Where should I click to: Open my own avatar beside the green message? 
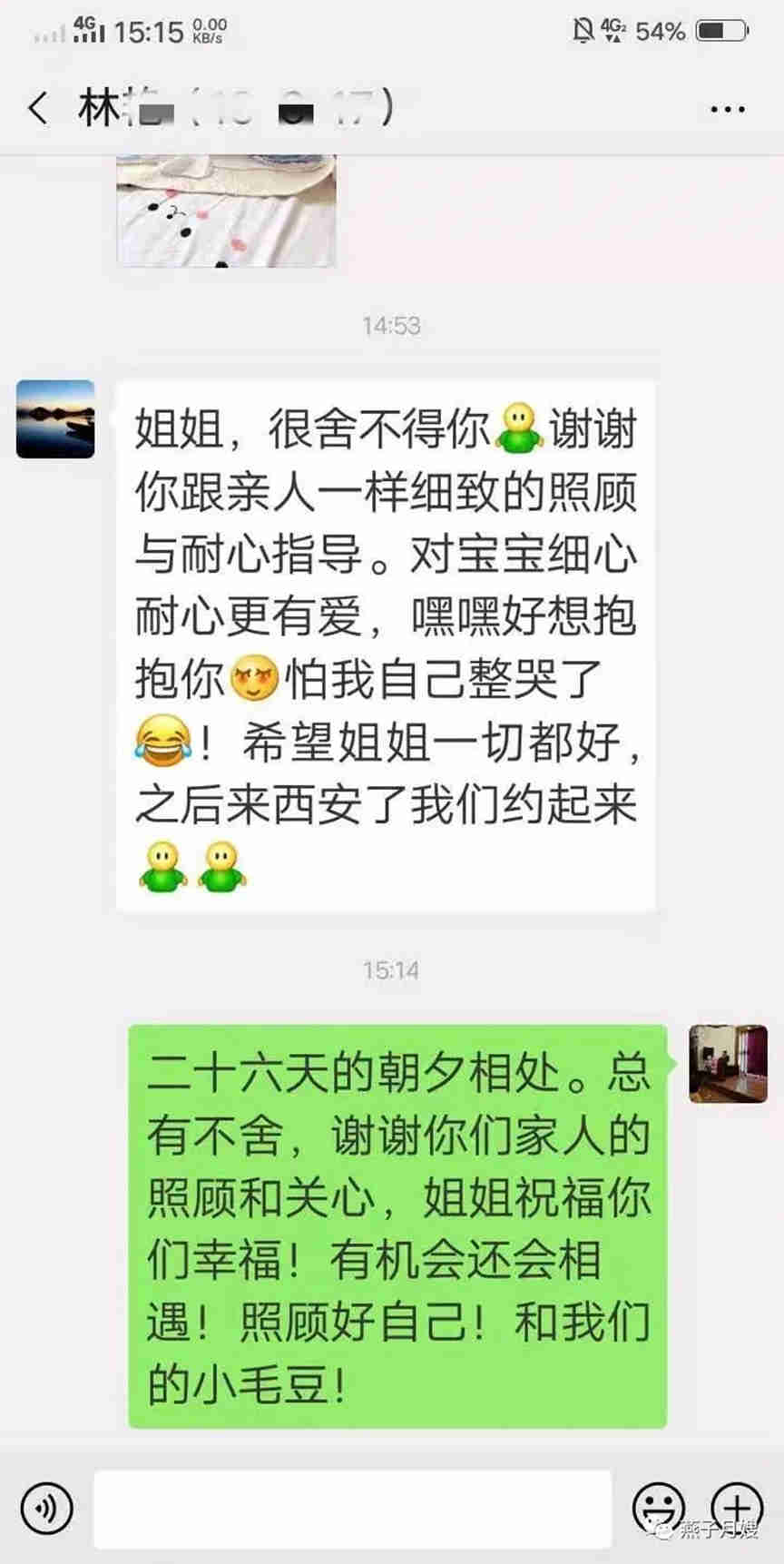pos(728,1063)
